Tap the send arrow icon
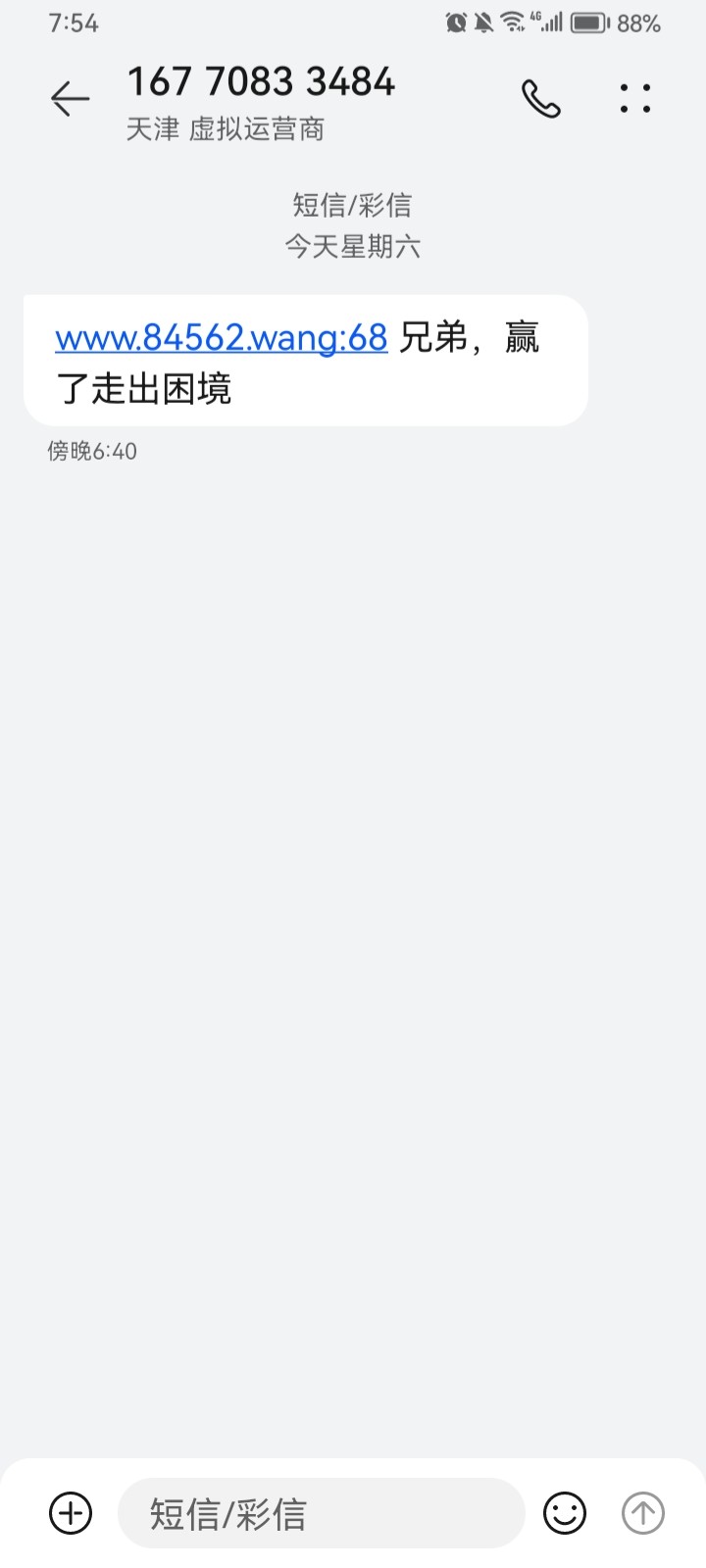This screenshot has height=1568, width=706. 642,1513
